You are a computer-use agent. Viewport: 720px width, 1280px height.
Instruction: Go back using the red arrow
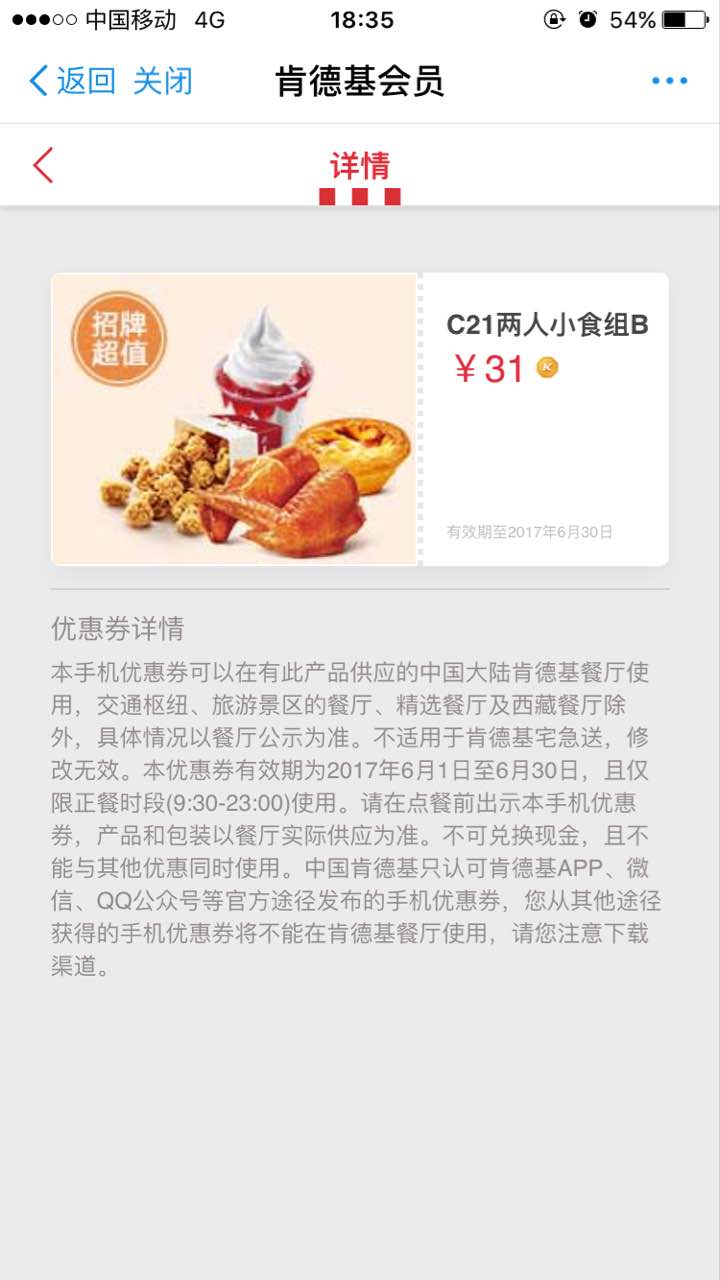pyautogui.click(x=43, y=165)
